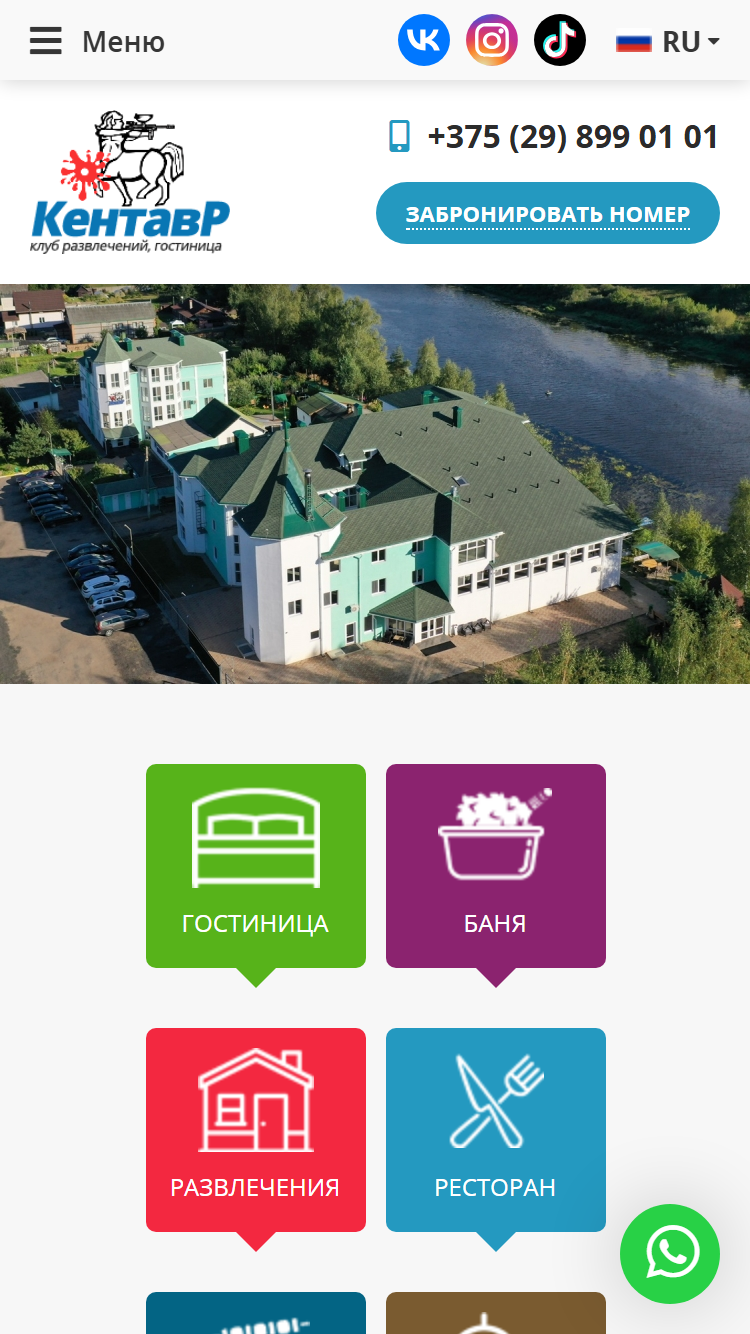
Task: Tap the Кентавр logo to go home
Action: coord(130,182)
